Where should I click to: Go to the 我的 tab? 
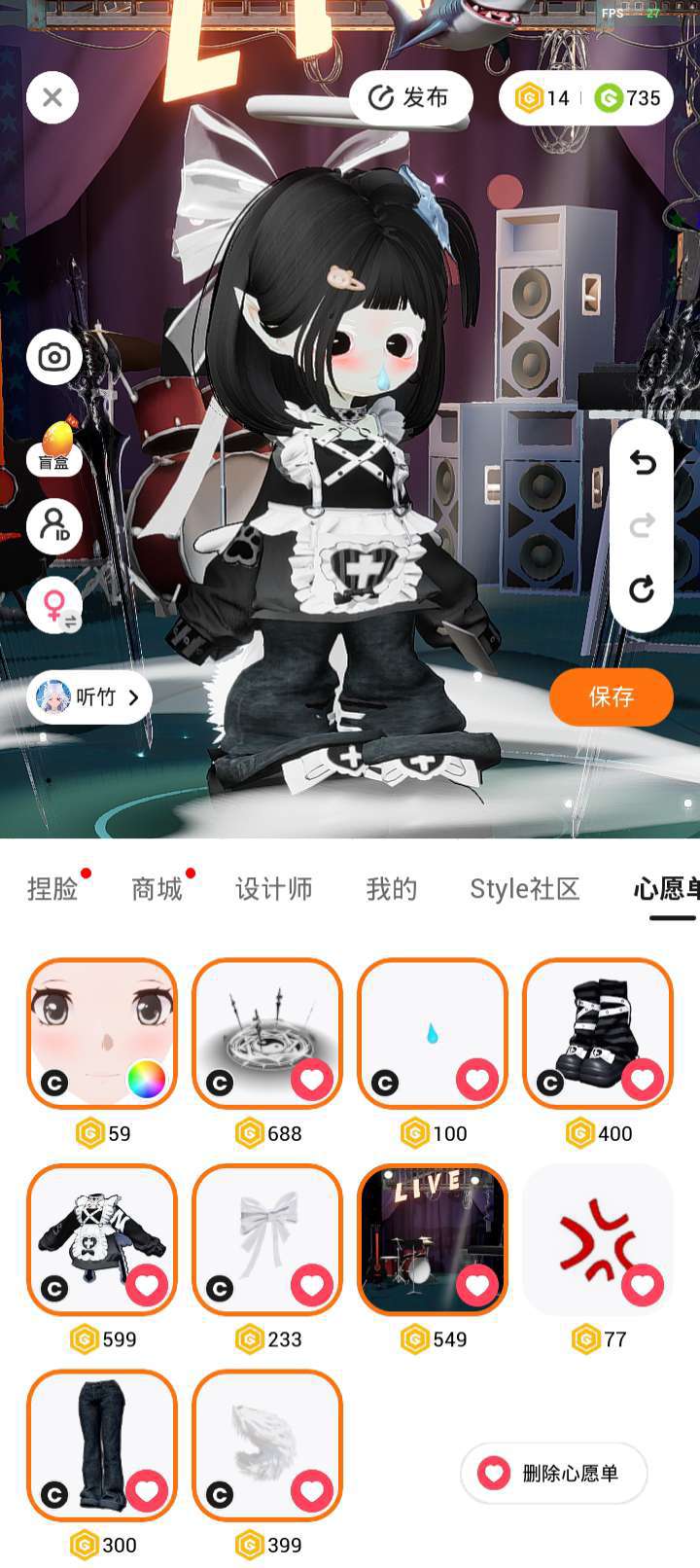[x=391, y=889]
